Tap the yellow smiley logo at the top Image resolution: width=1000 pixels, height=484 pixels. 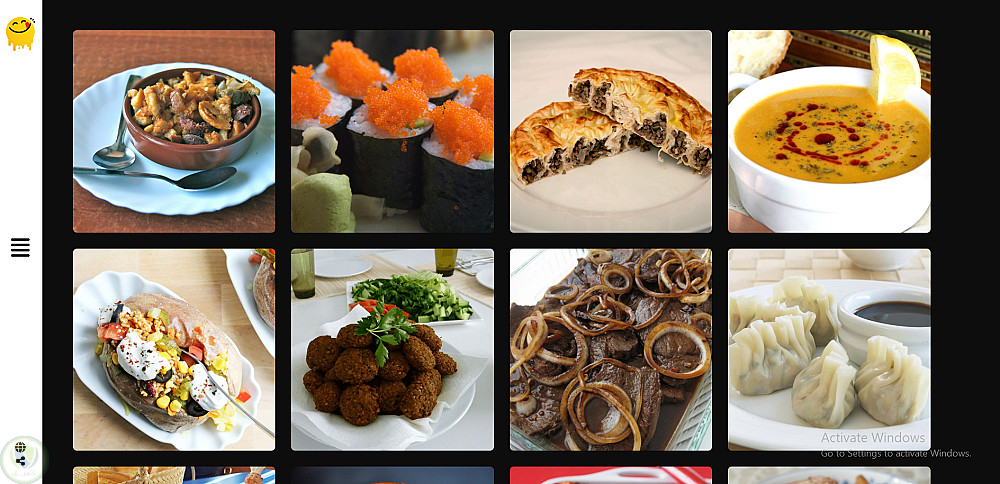(x=20, y=32)
